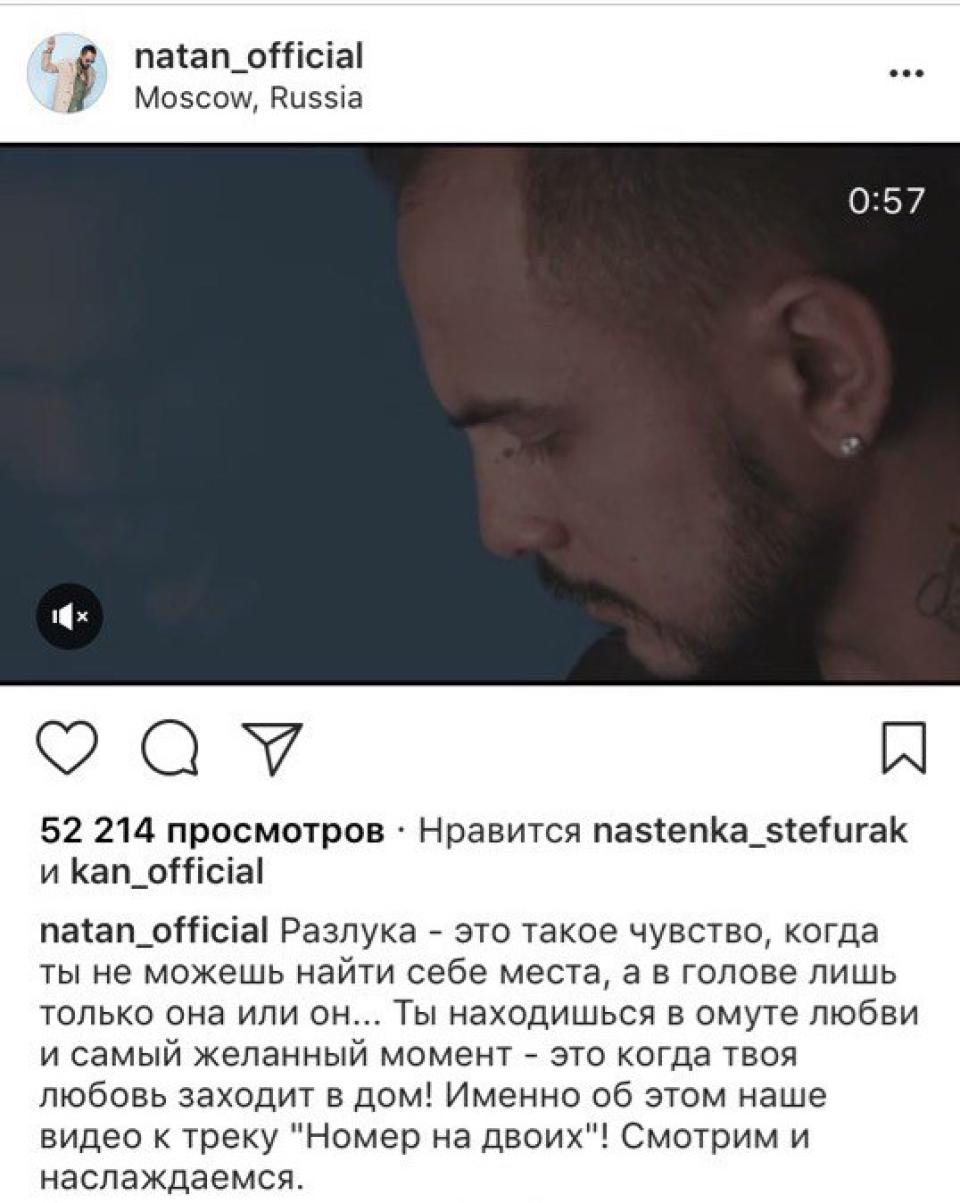Open natan_official username in the caption
Viewport: 960px width, 1203px height.
tap(153, 933)
